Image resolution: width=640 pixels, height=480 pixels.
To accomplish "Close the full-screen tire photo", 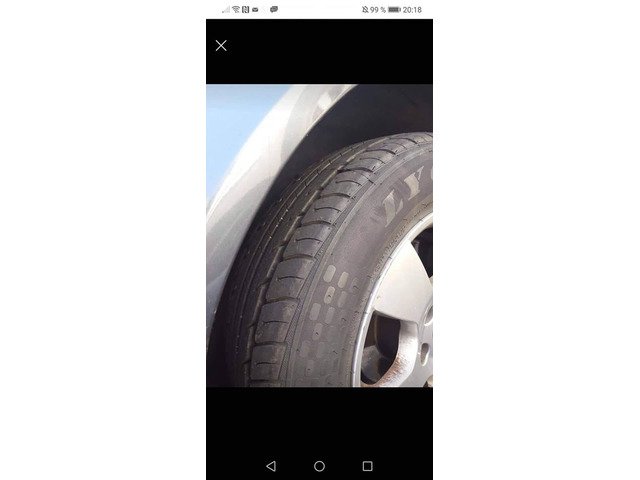I will (221, 45).
